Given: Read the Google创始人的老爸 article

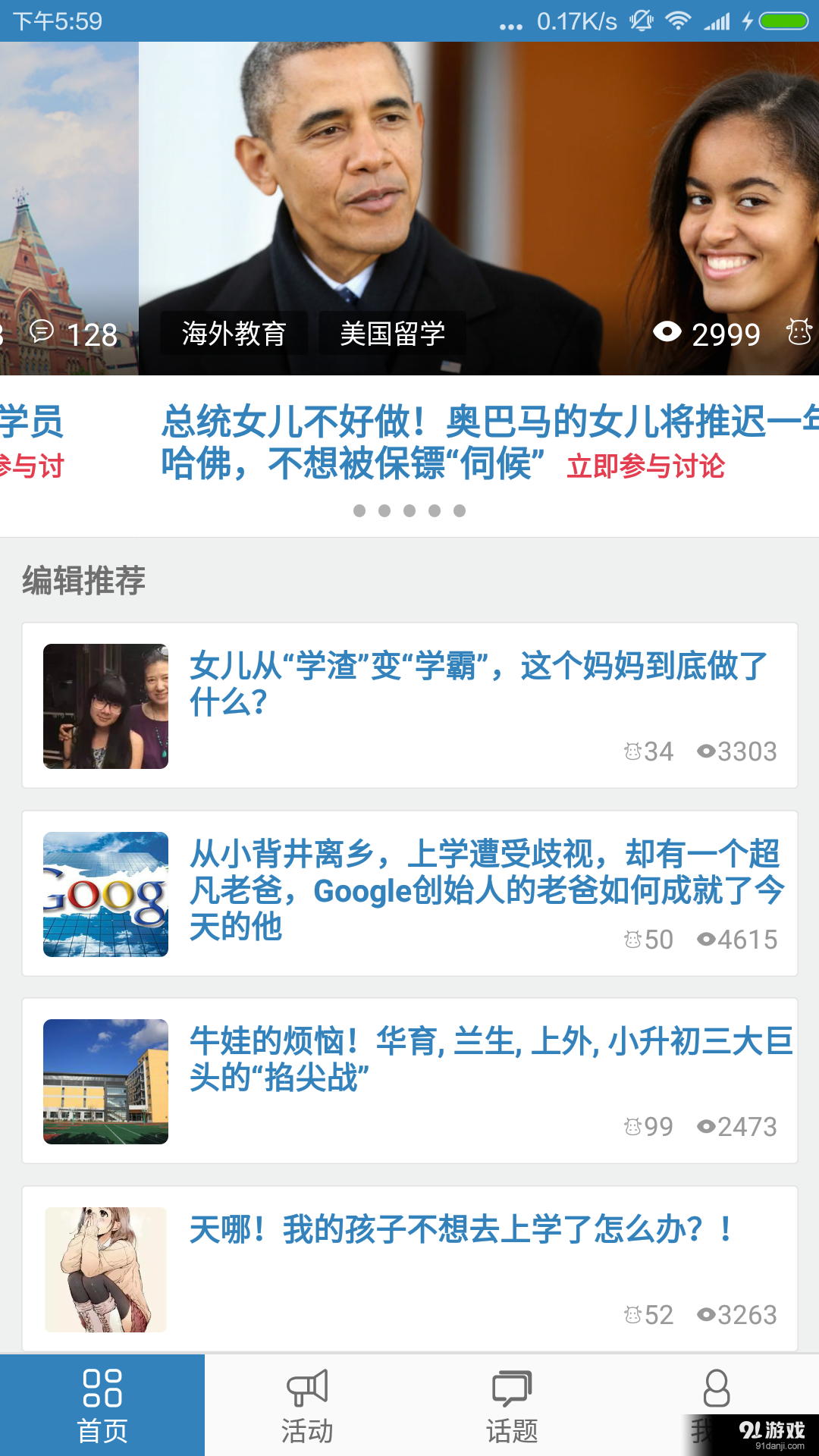Looking at the screenshot, I should [485, 890].
